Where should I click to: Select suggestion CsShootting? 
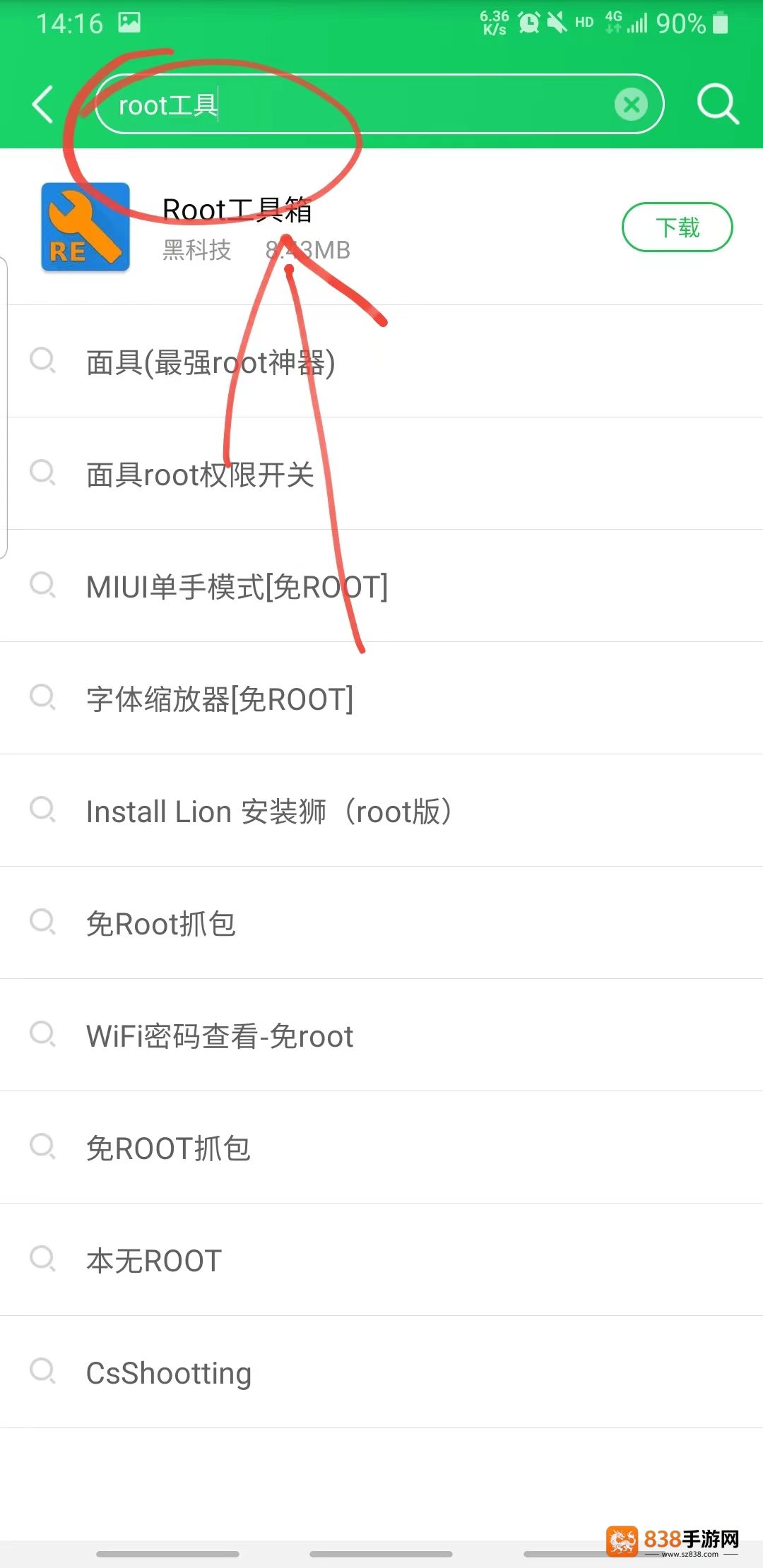coord(381,1372)
